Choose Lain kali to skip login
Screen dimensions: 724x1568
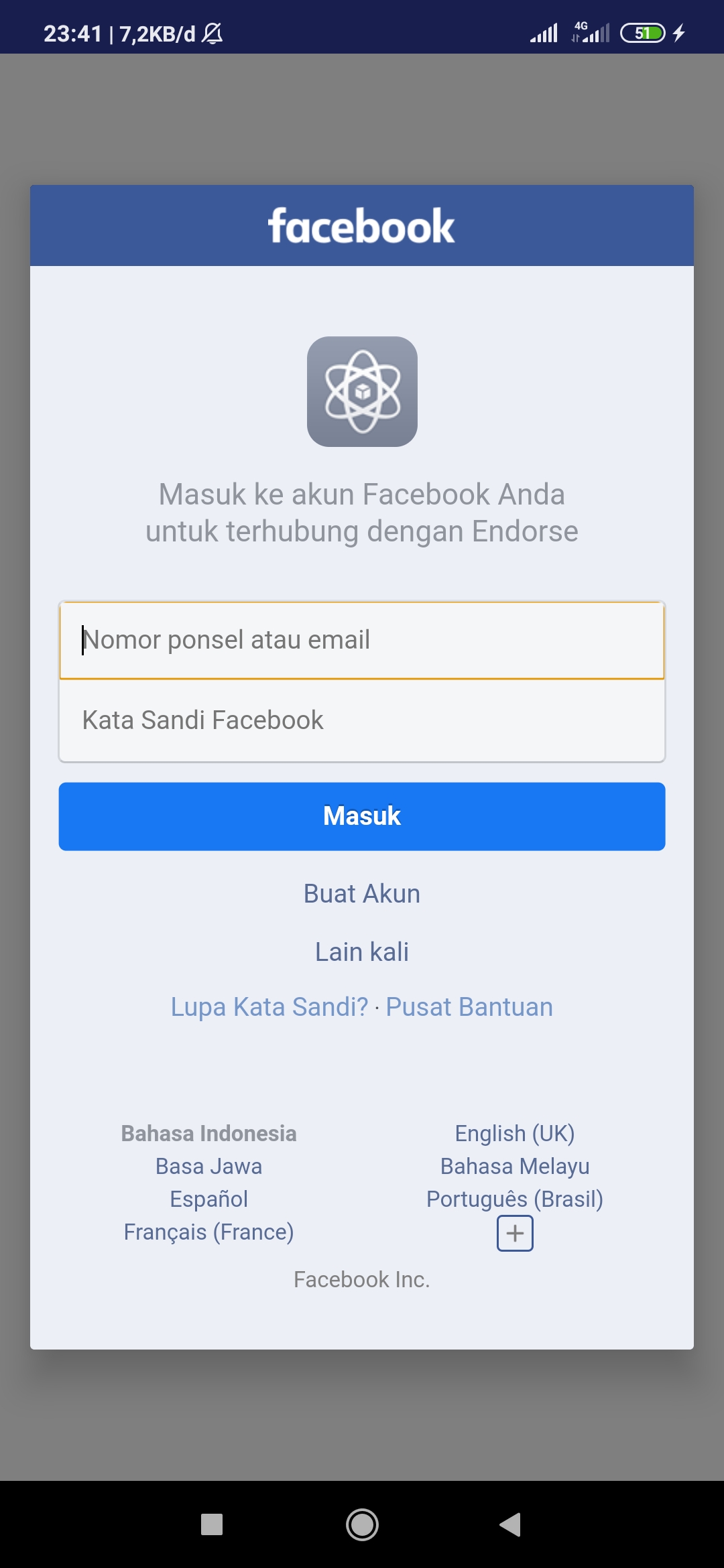pyautogui.click(x=362, y=952)
